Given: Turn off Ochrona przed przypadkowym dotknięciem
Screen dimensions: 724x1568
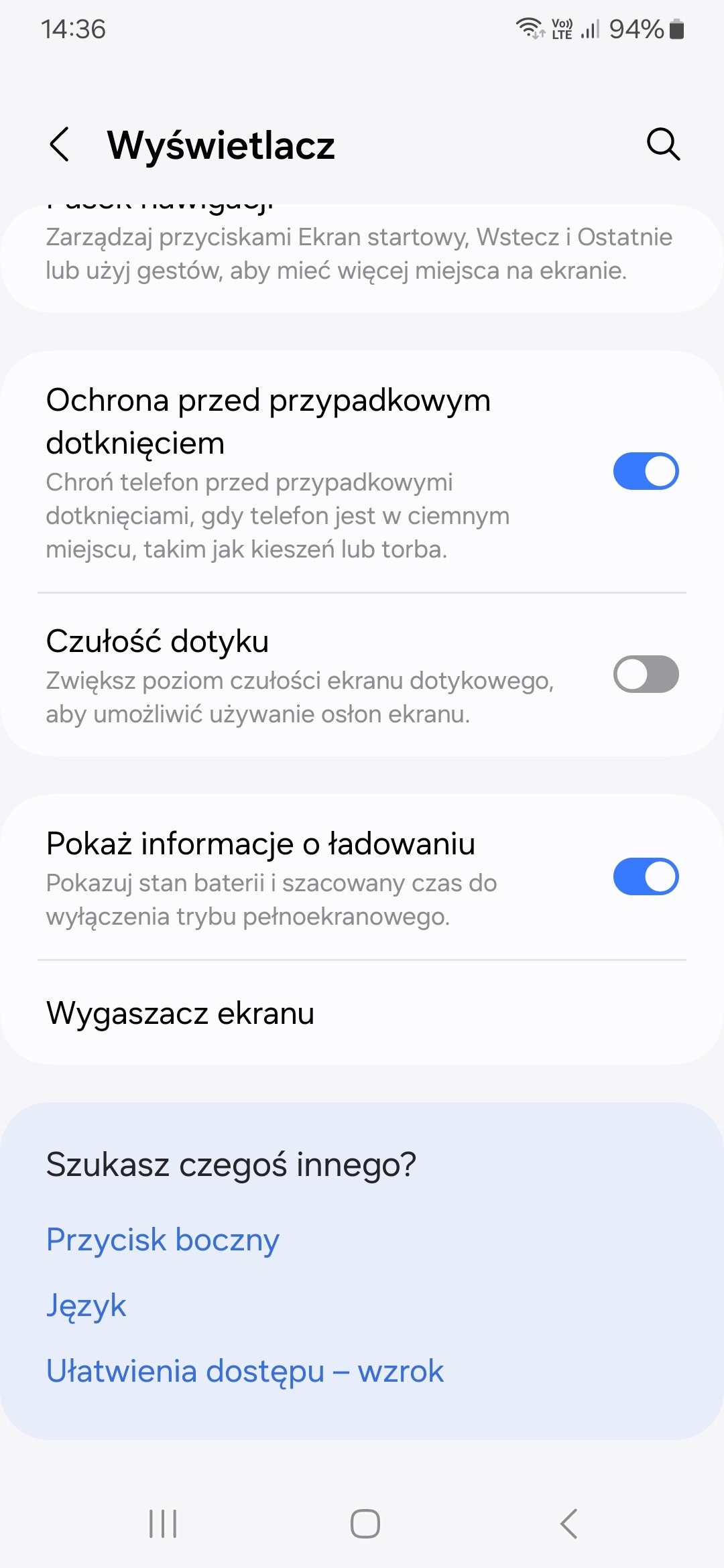Looking at the screenshot, I should [646, 471].
